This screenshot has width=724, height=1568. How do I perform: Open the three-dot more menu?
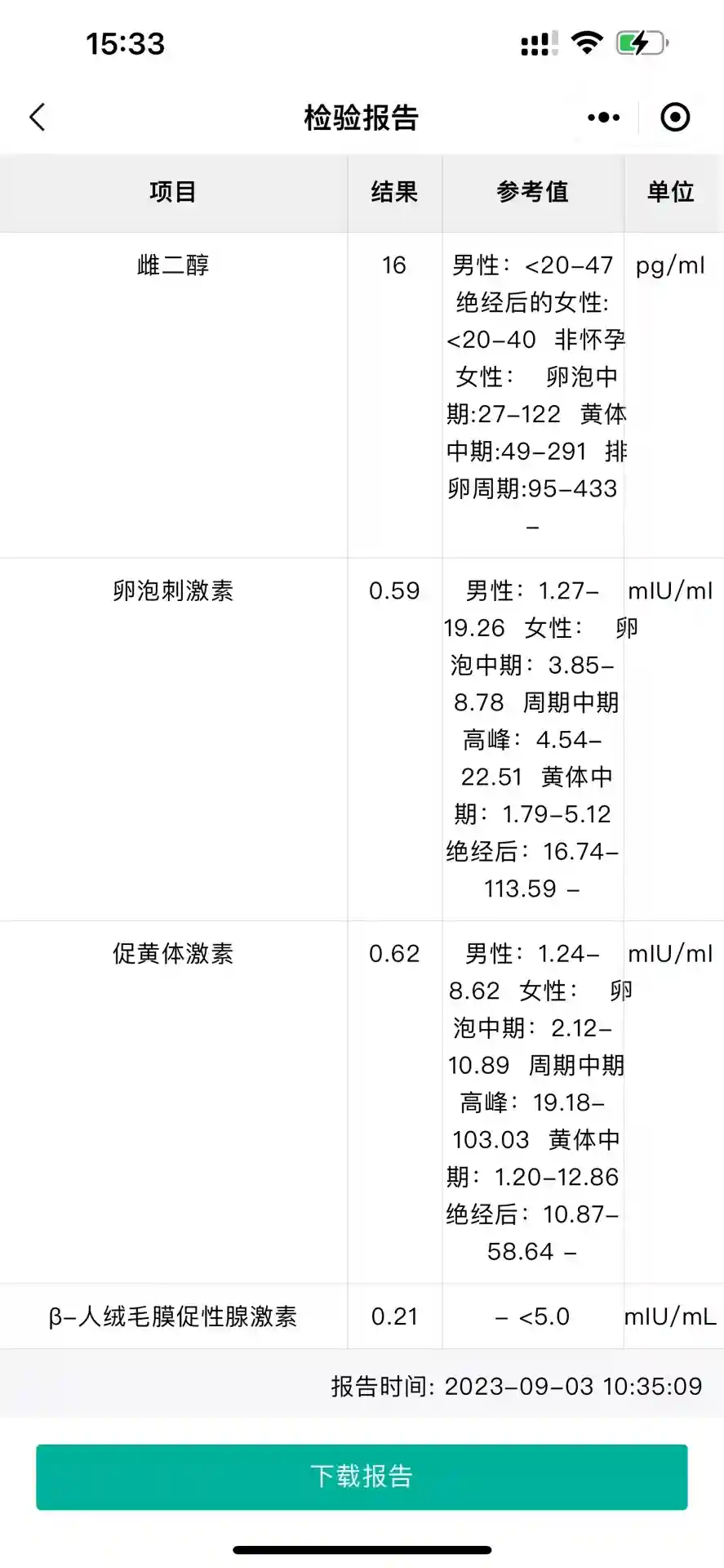click(603, 118)
